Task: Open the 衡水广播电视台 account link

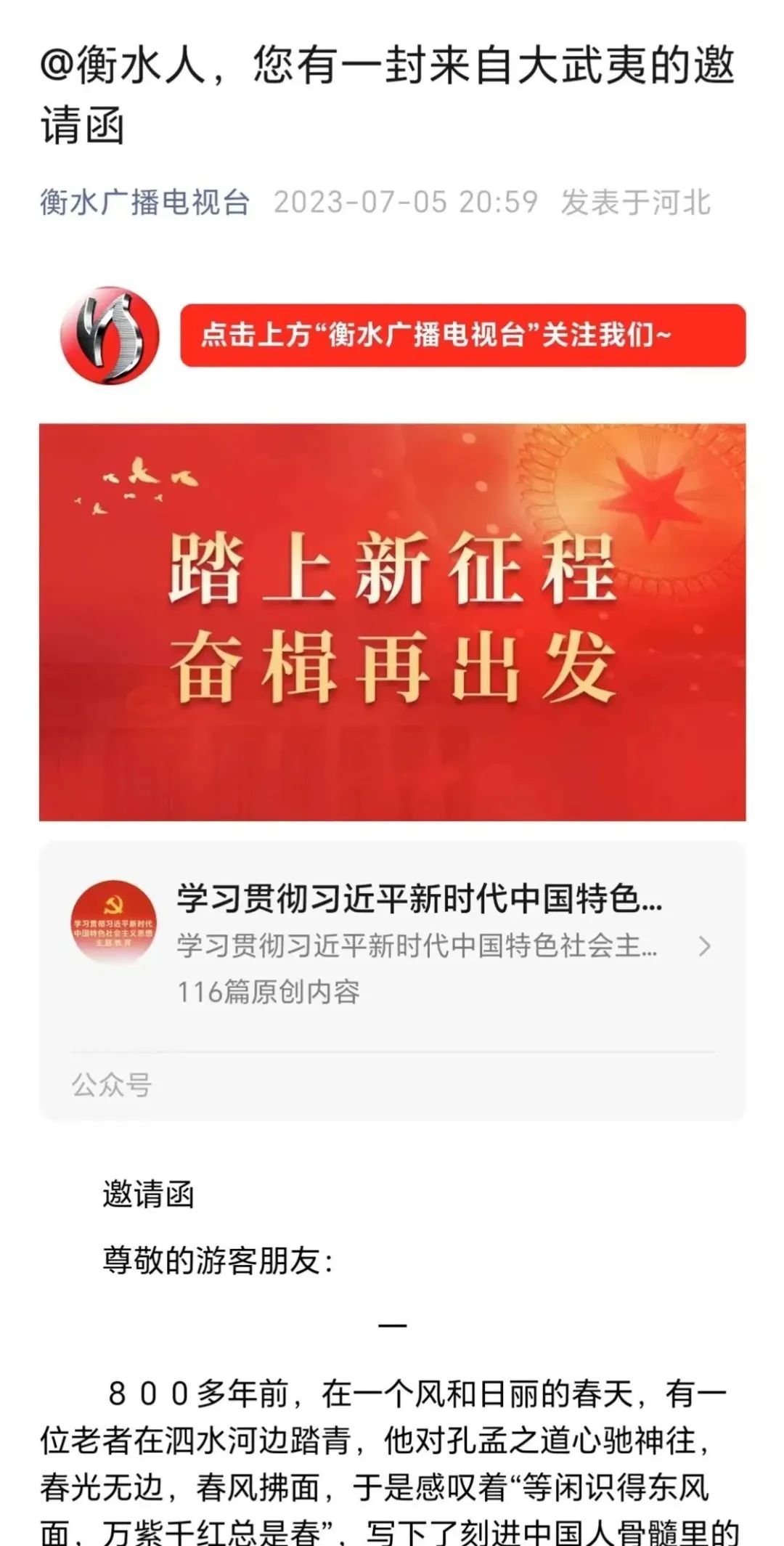Action: 144,202
